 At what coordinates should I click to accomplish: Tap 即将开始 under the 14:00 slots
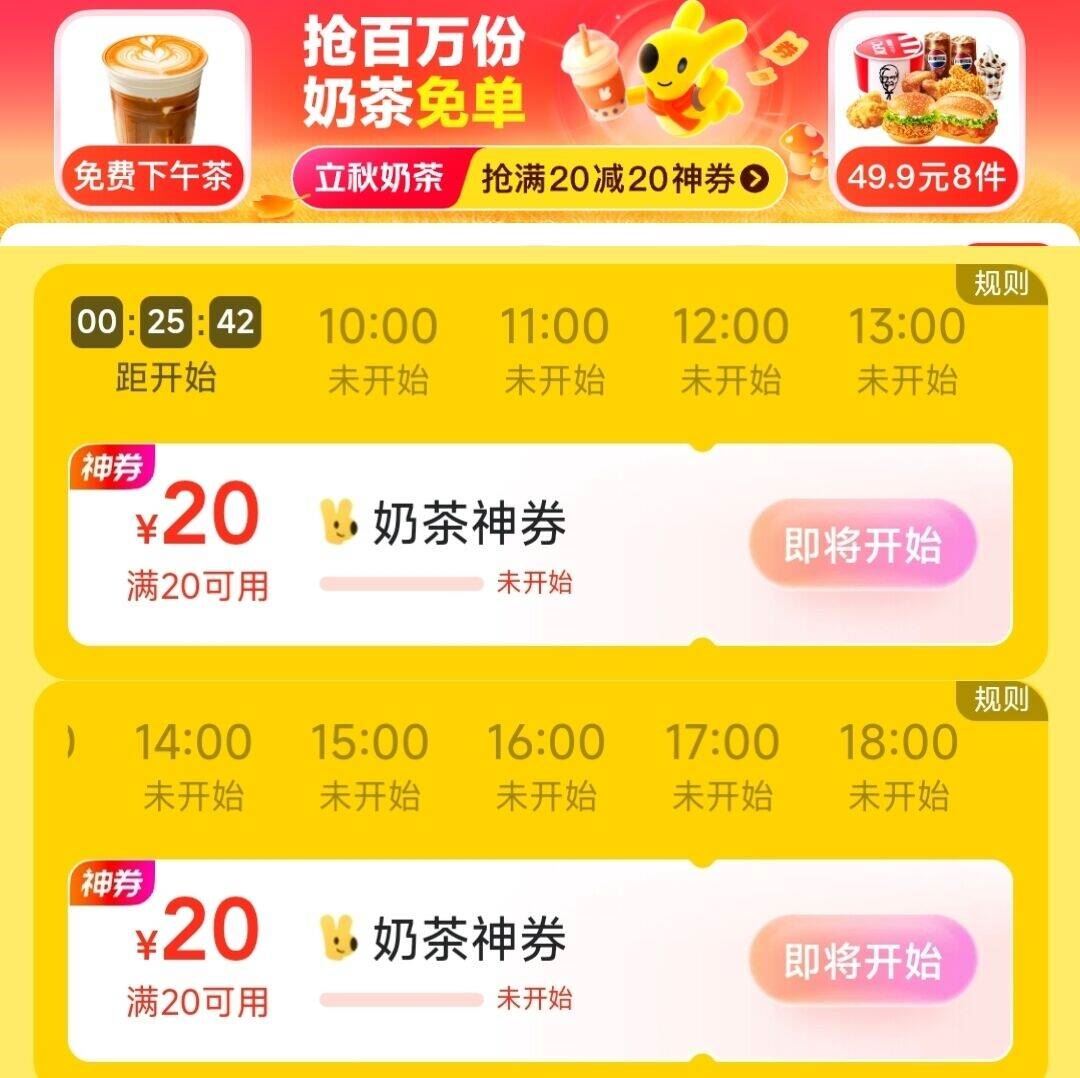click(862, 961)
